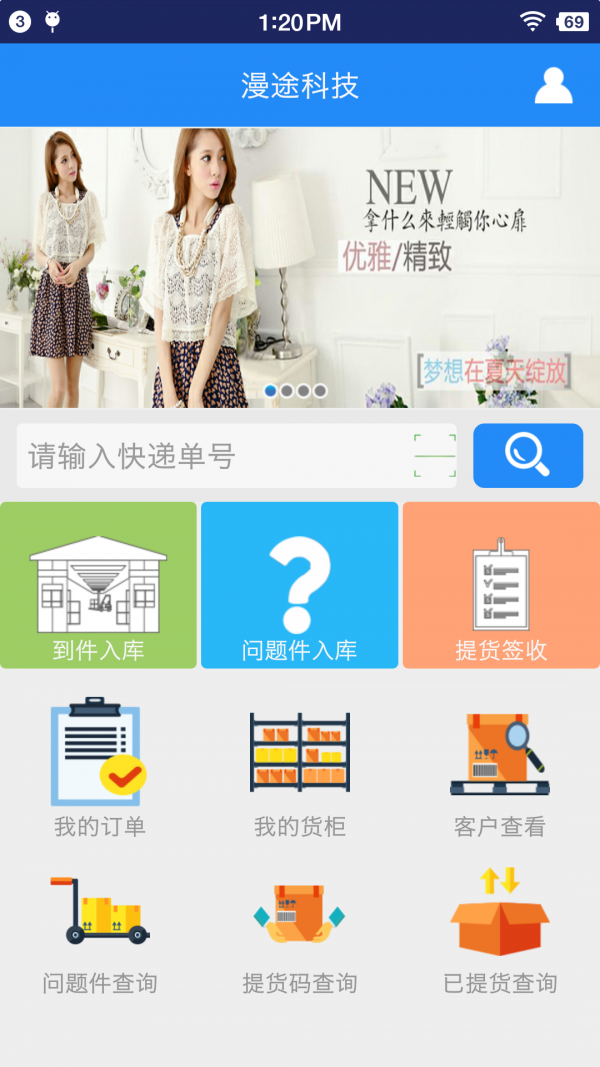Open 已提货查询
This screenshot has height=1067, width=600.
(x=499, y=925)
